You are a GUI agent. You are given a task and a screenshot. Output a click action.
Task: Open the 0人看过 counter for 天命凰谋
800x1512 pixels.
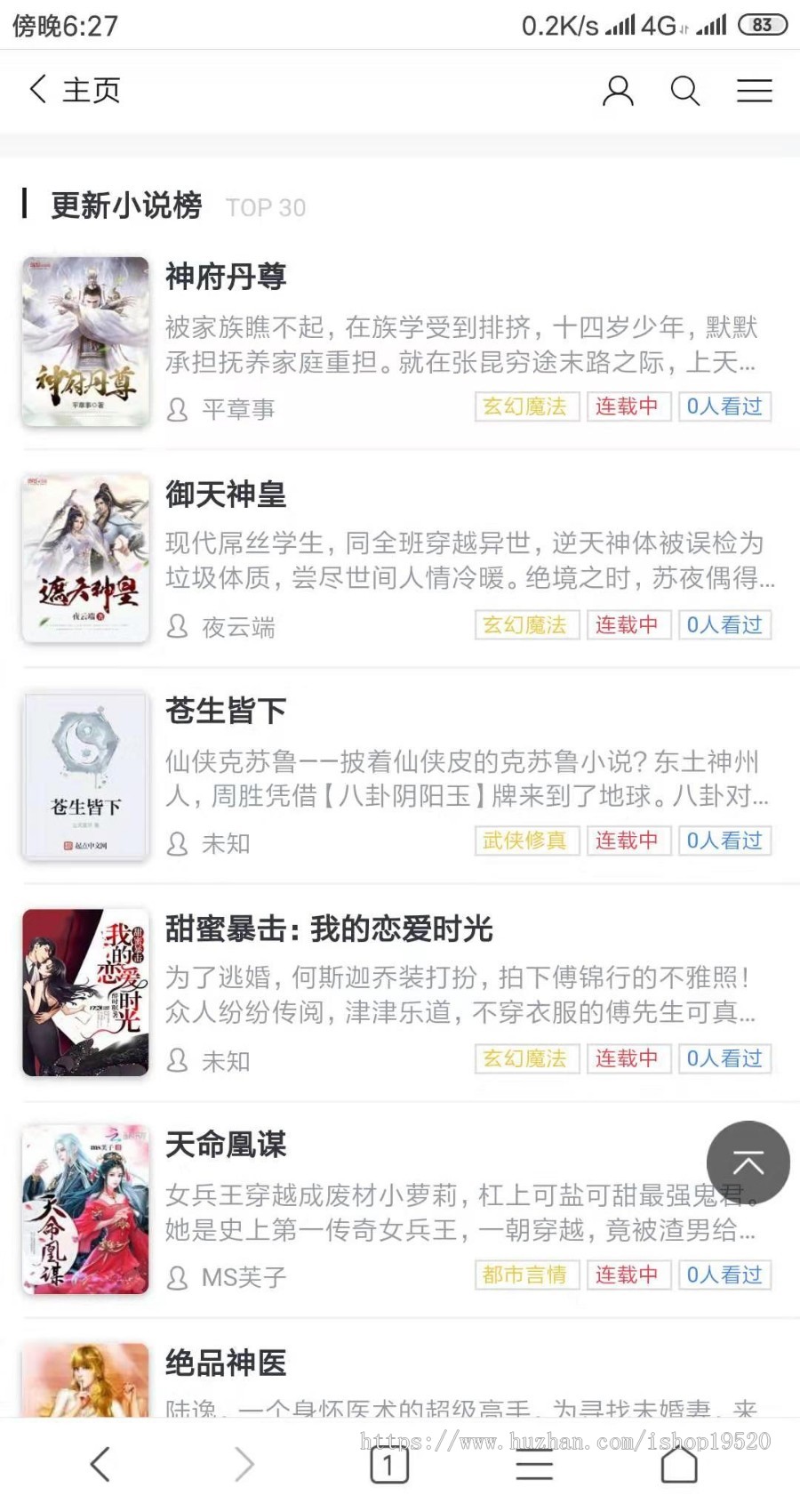[x=724, y=1275]
